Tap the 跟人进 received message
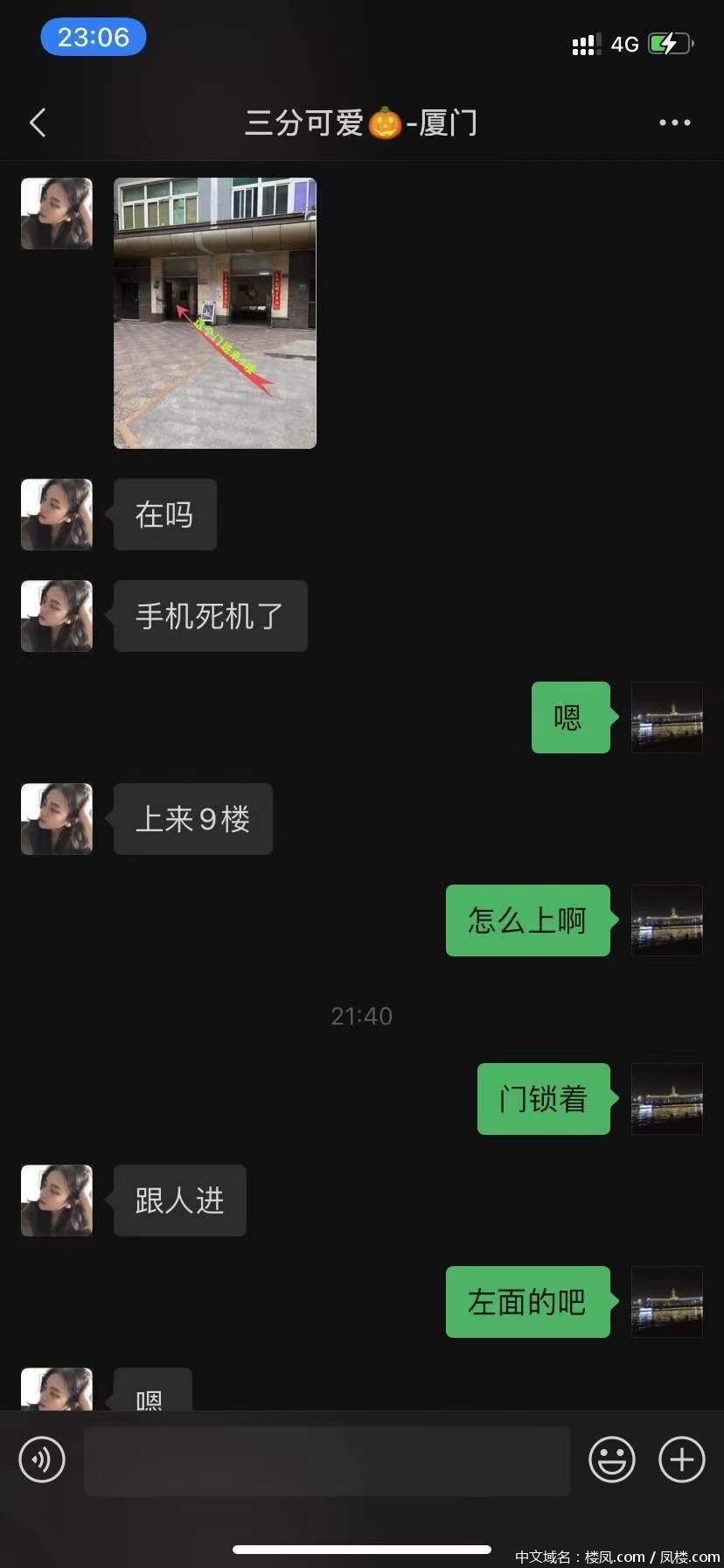 179,1200
